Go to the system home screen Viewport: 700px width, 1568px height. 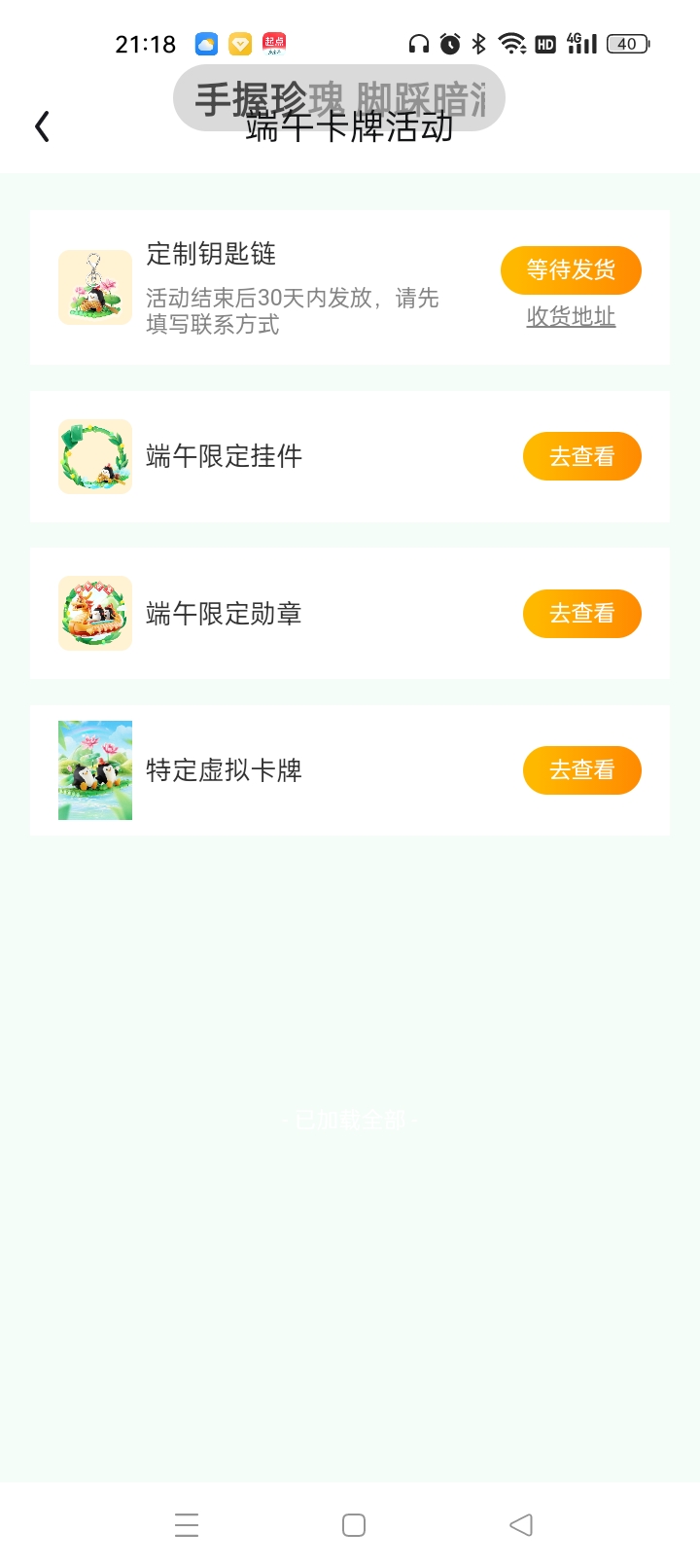354,1524
